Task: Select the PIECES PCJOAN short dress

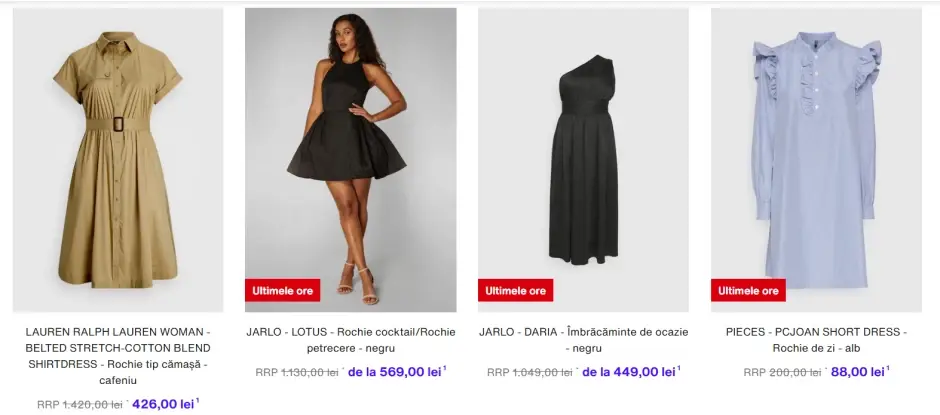Action: [x=816, y=160]
